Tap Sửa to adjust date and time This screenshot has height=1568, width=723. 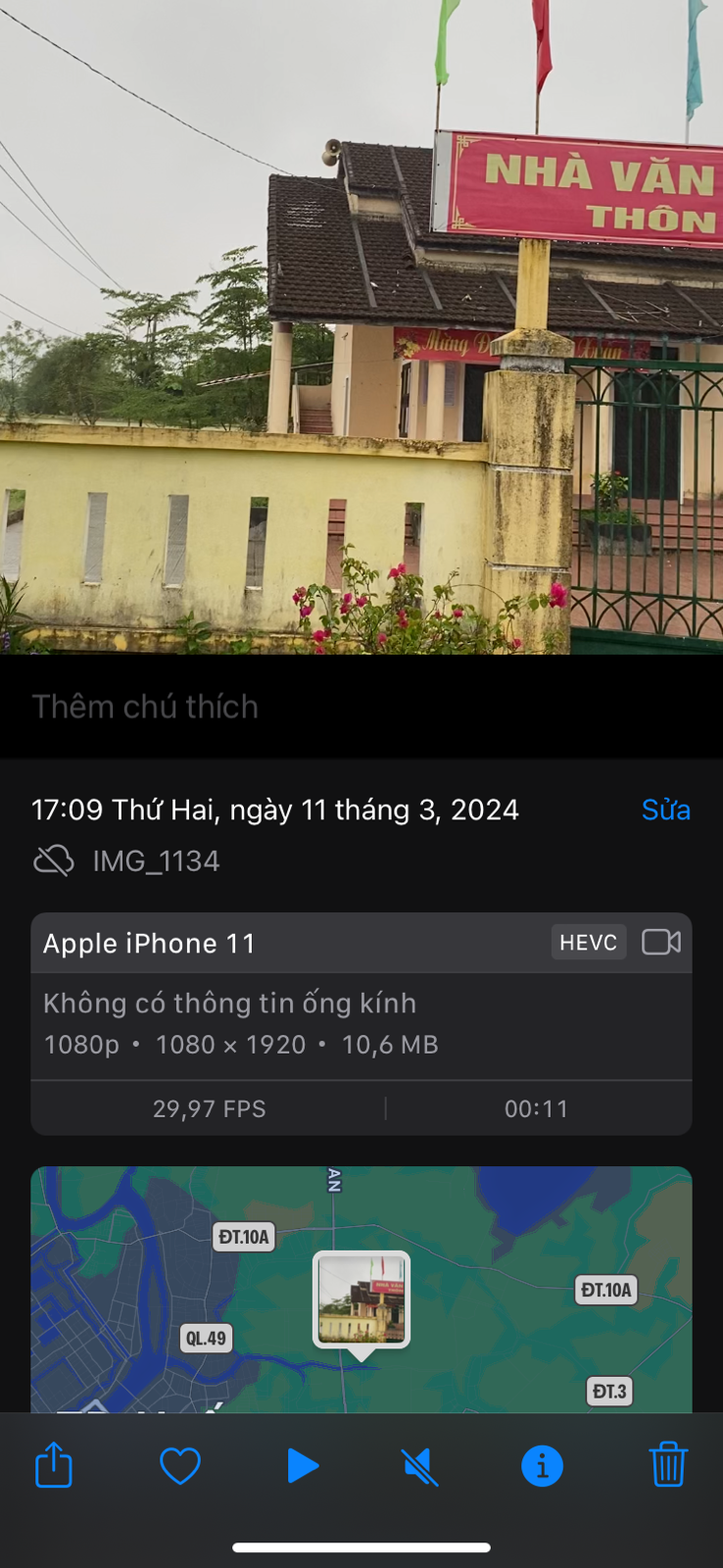[x=665, y=809]
